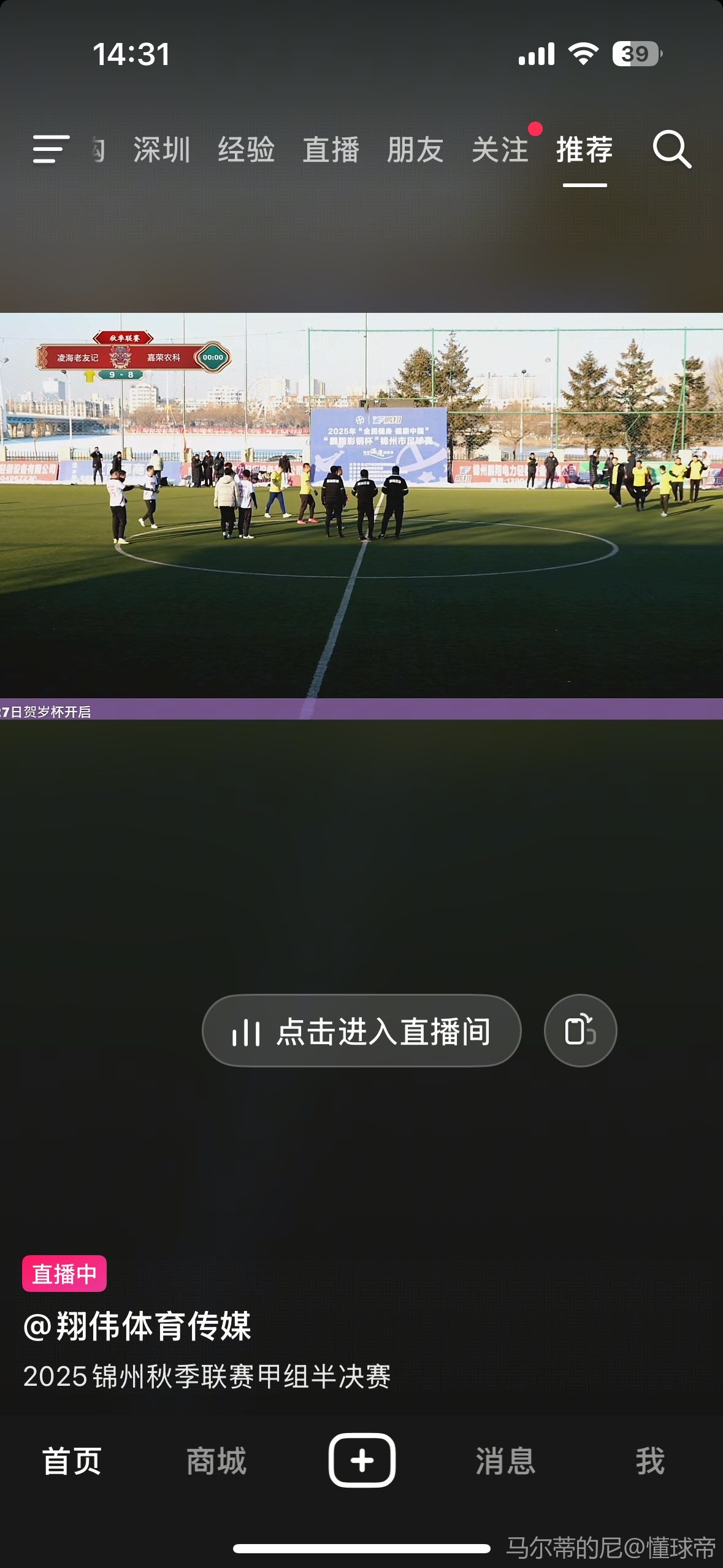Viewport: 723px width, 1568px height.
Task: Rotate the live video to landscape
Action: (x=580, y=1031)
